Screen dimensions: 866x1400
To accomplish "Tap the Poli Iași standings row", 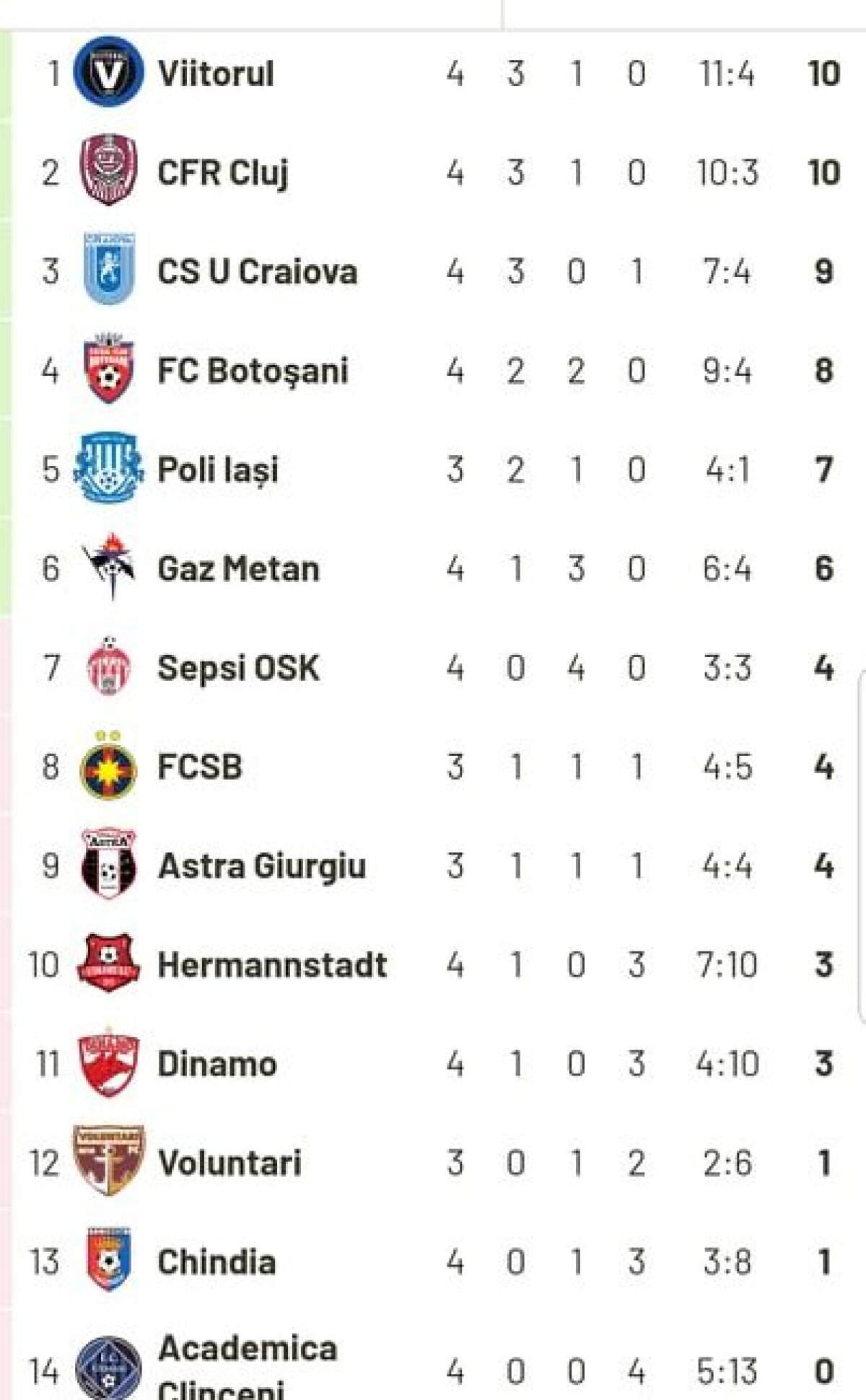I will [218, 470].
